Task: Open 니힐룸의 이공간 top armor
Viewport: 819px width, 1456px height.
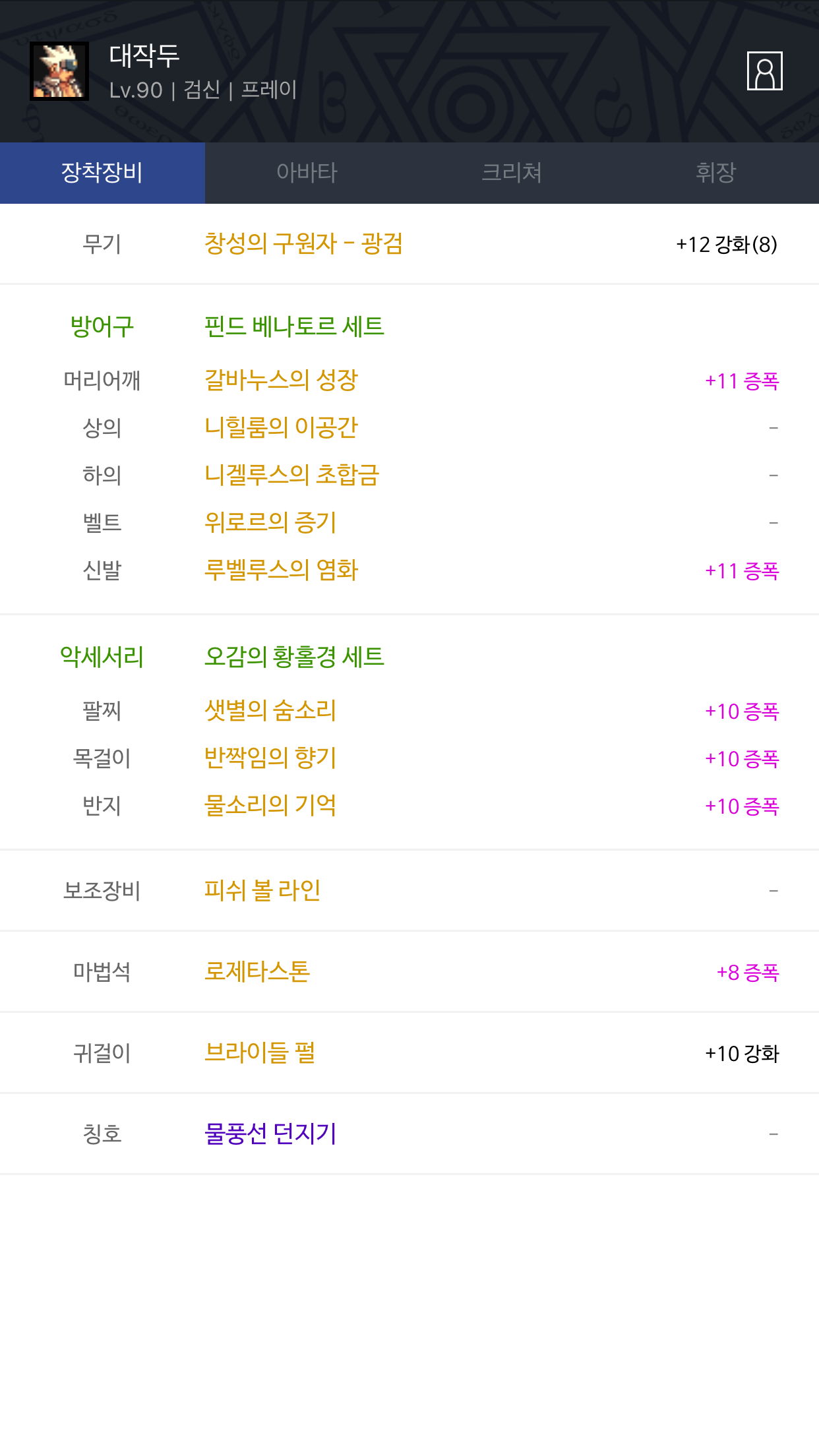Action: tap(281, 428)
